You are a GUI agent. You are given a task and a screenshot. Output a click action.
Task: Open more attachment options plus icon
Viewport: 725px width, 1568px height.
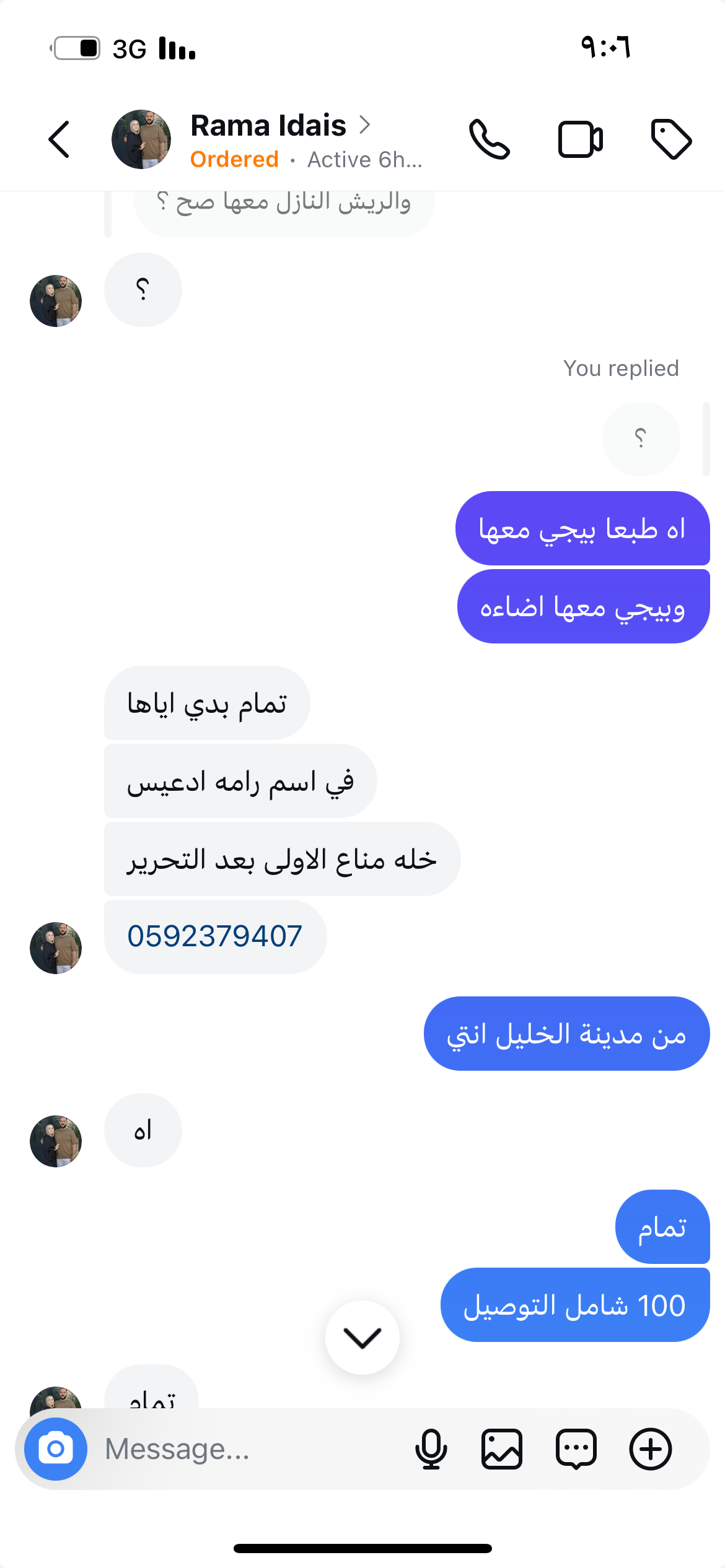(650, 1449)
